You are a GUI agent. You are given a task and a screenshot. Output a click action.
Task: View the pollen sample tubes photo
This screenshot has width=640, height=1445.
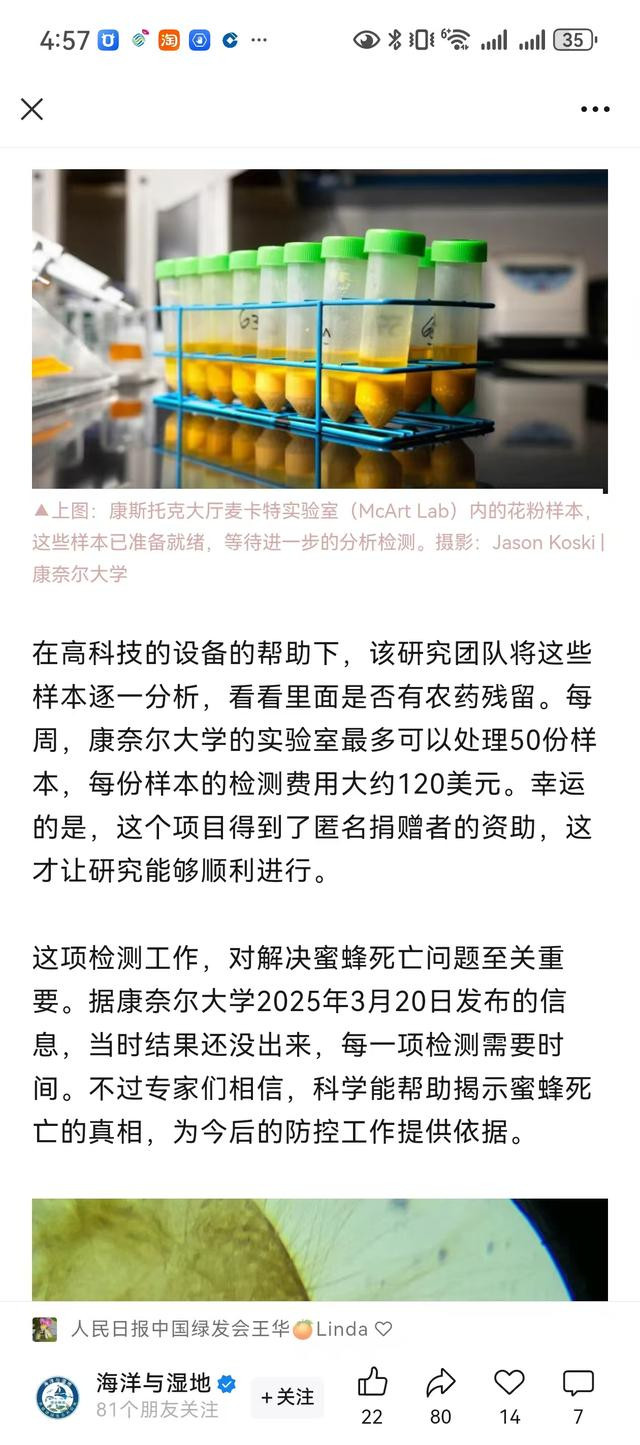coord(320,329)
